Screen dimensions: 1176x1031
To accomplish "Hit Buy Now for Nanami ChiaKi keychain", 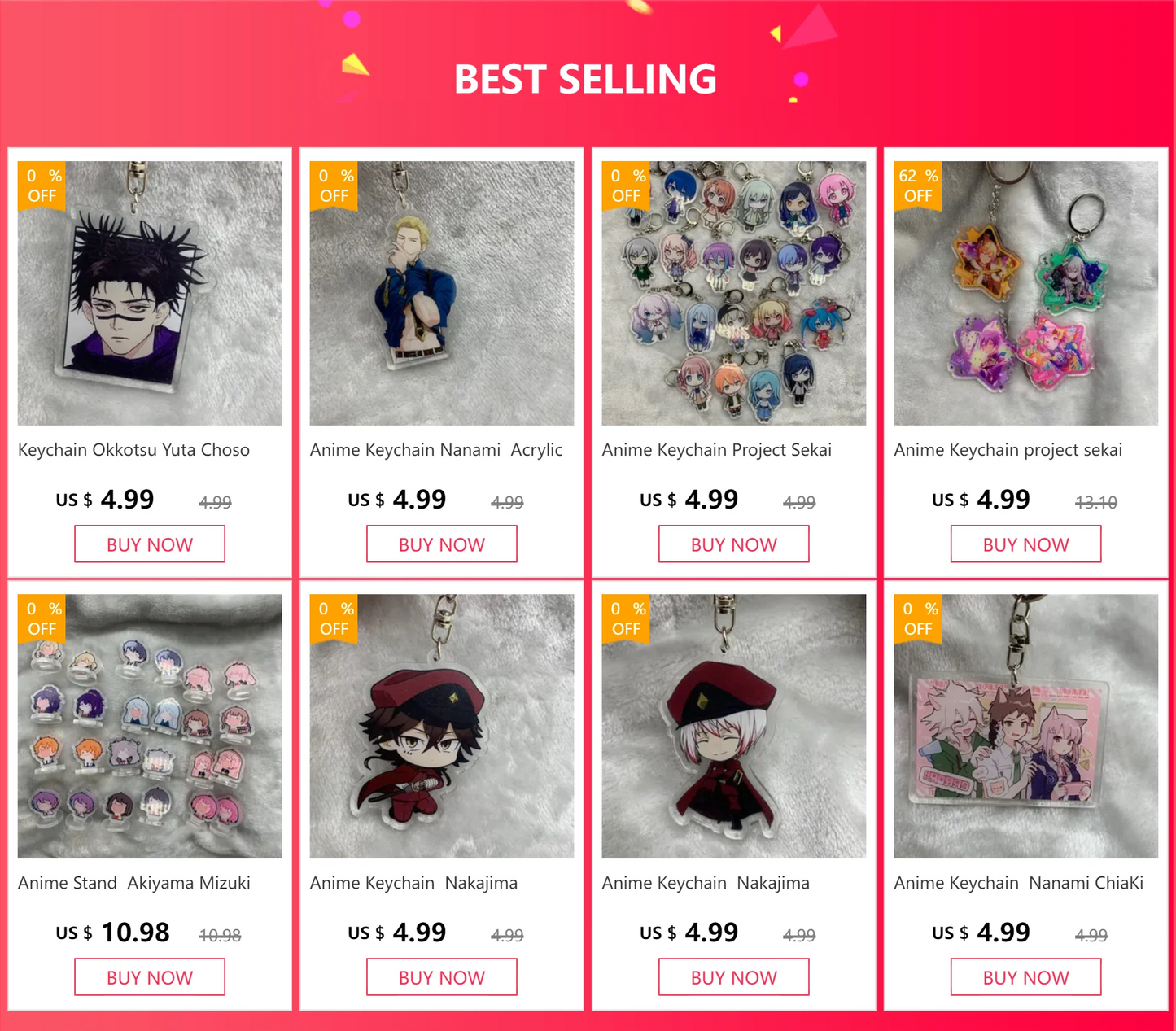I will point(1025,977).
